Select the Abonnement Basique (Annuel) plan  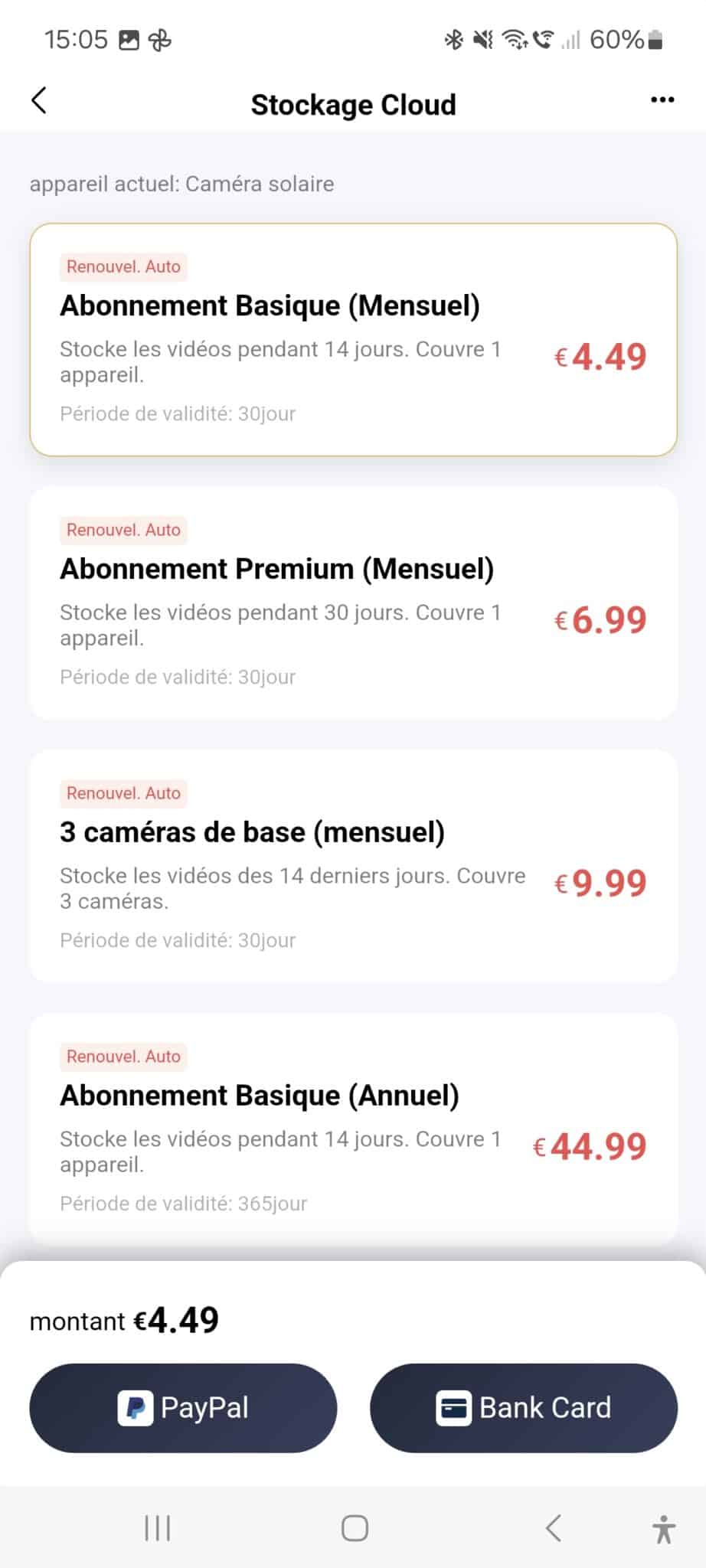coord(353,1129)
